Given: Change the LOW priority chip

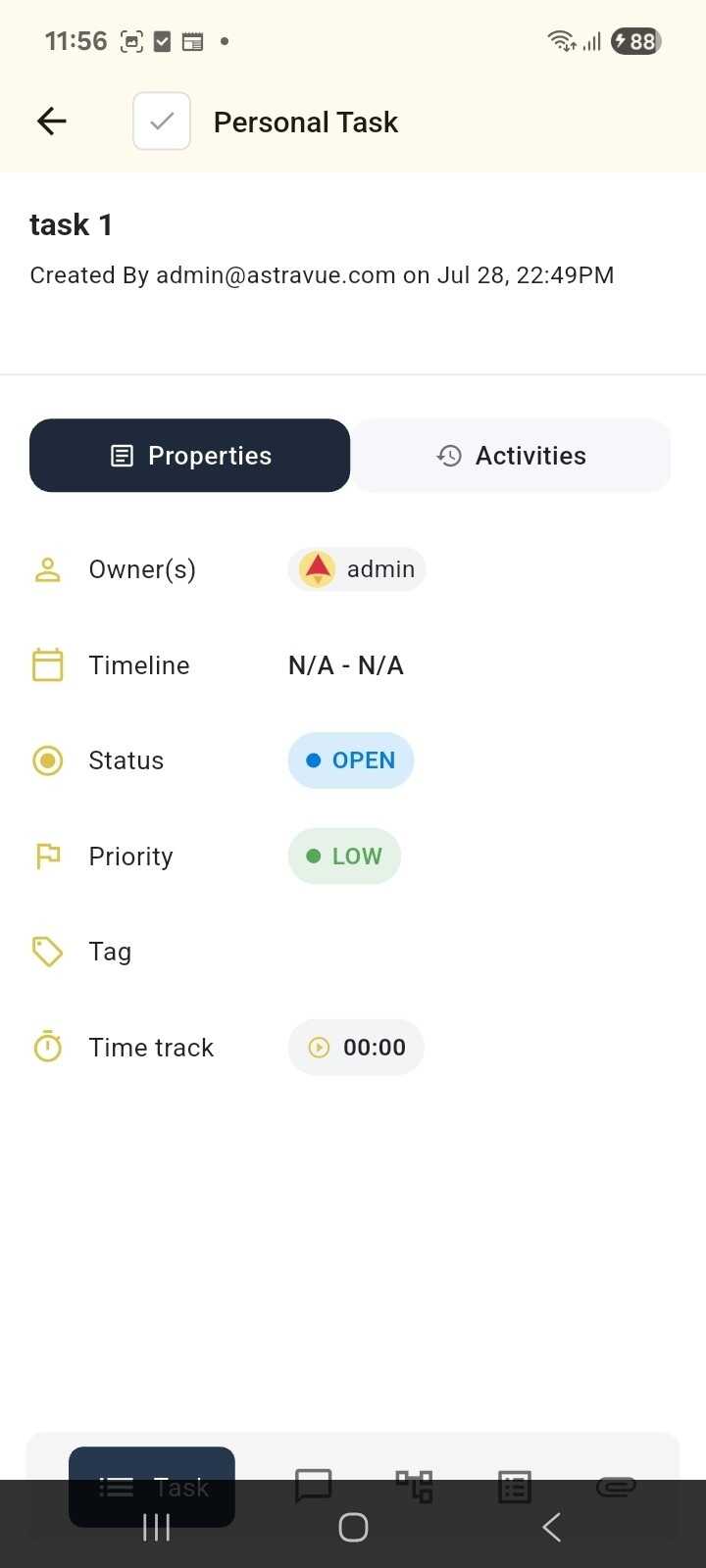Looking at the screenshot, I should pyautogui.click(x=344, y=857).
